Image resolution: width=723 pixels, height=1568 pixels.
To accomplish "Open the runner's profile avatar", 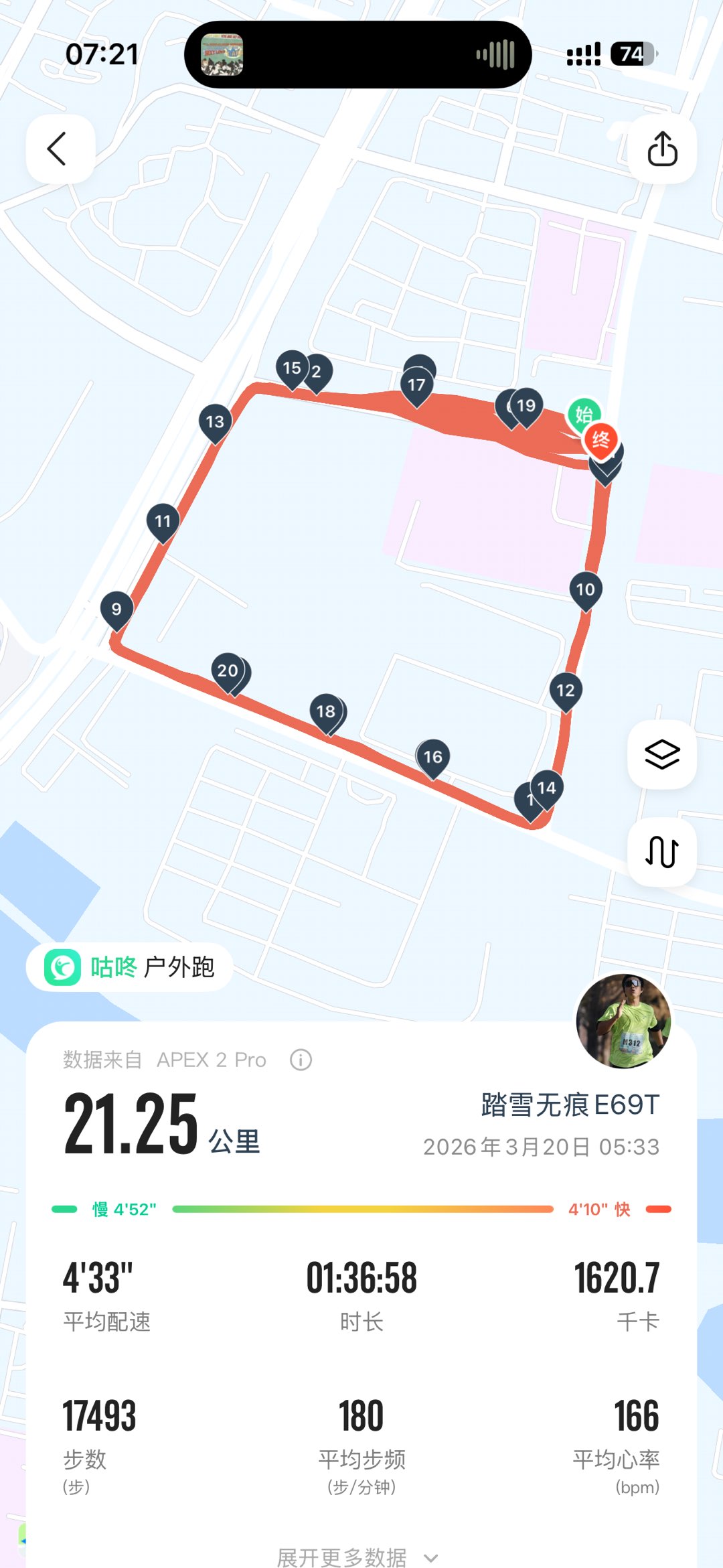I will (x=623, y=1021).
